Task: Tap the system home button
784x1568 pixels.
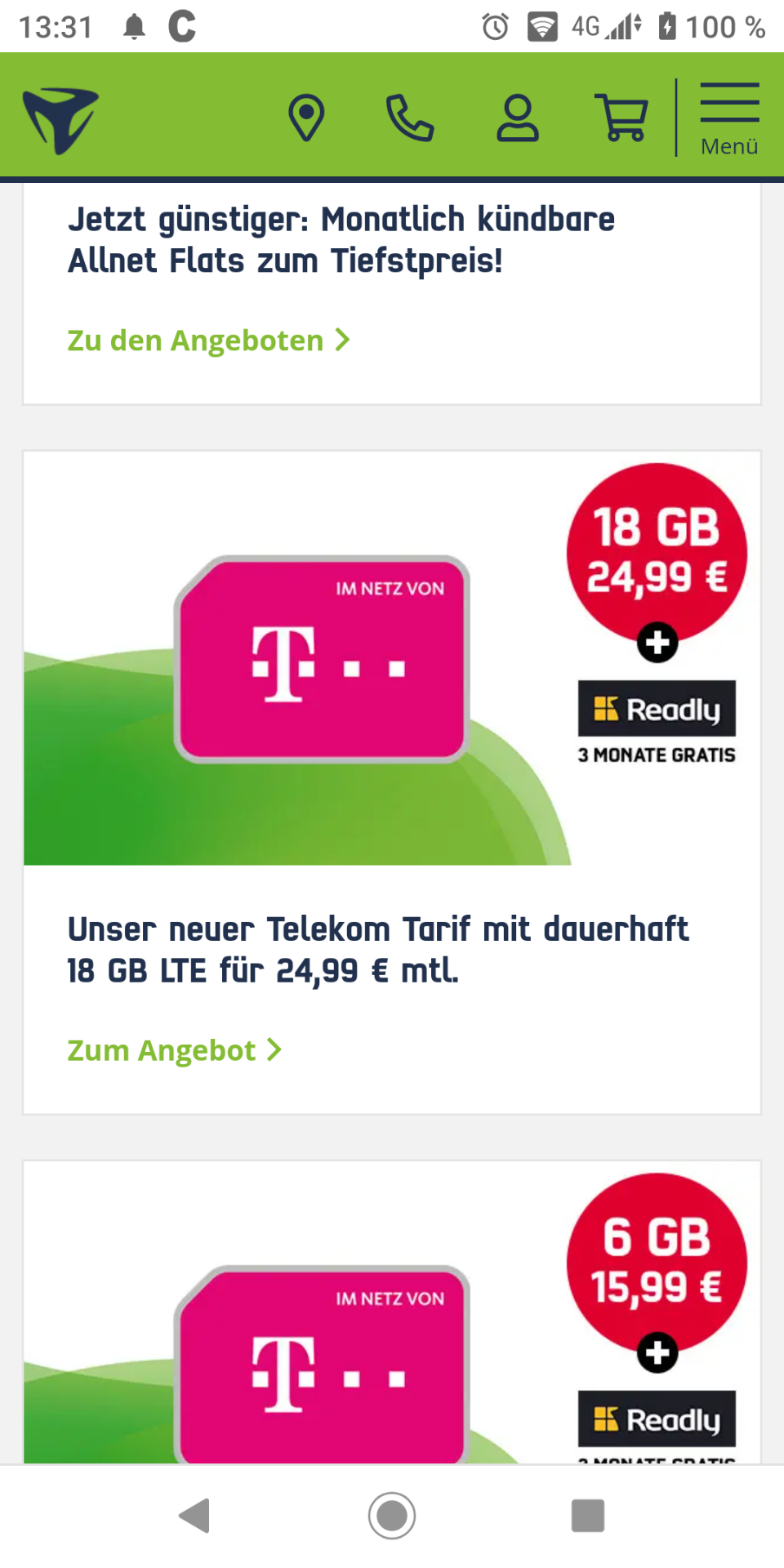Action: pos(392,1516)
